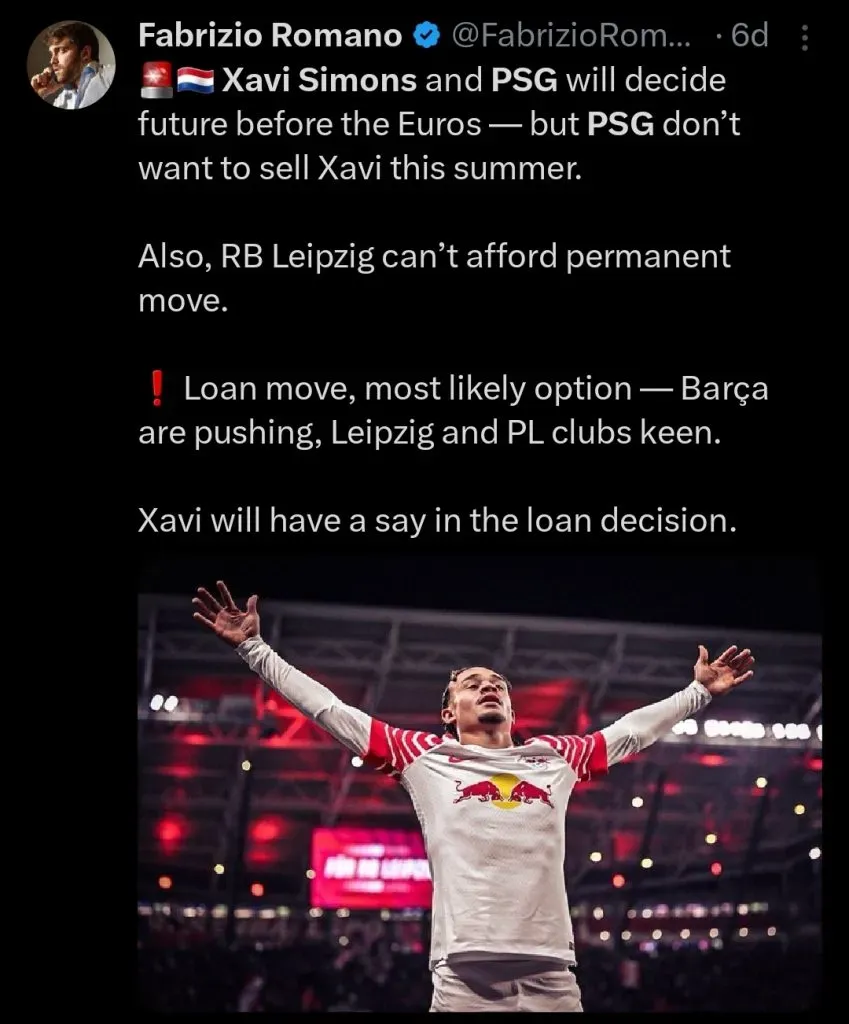Open Fabrizio Romano's profile picture

(x=70, y=65)
